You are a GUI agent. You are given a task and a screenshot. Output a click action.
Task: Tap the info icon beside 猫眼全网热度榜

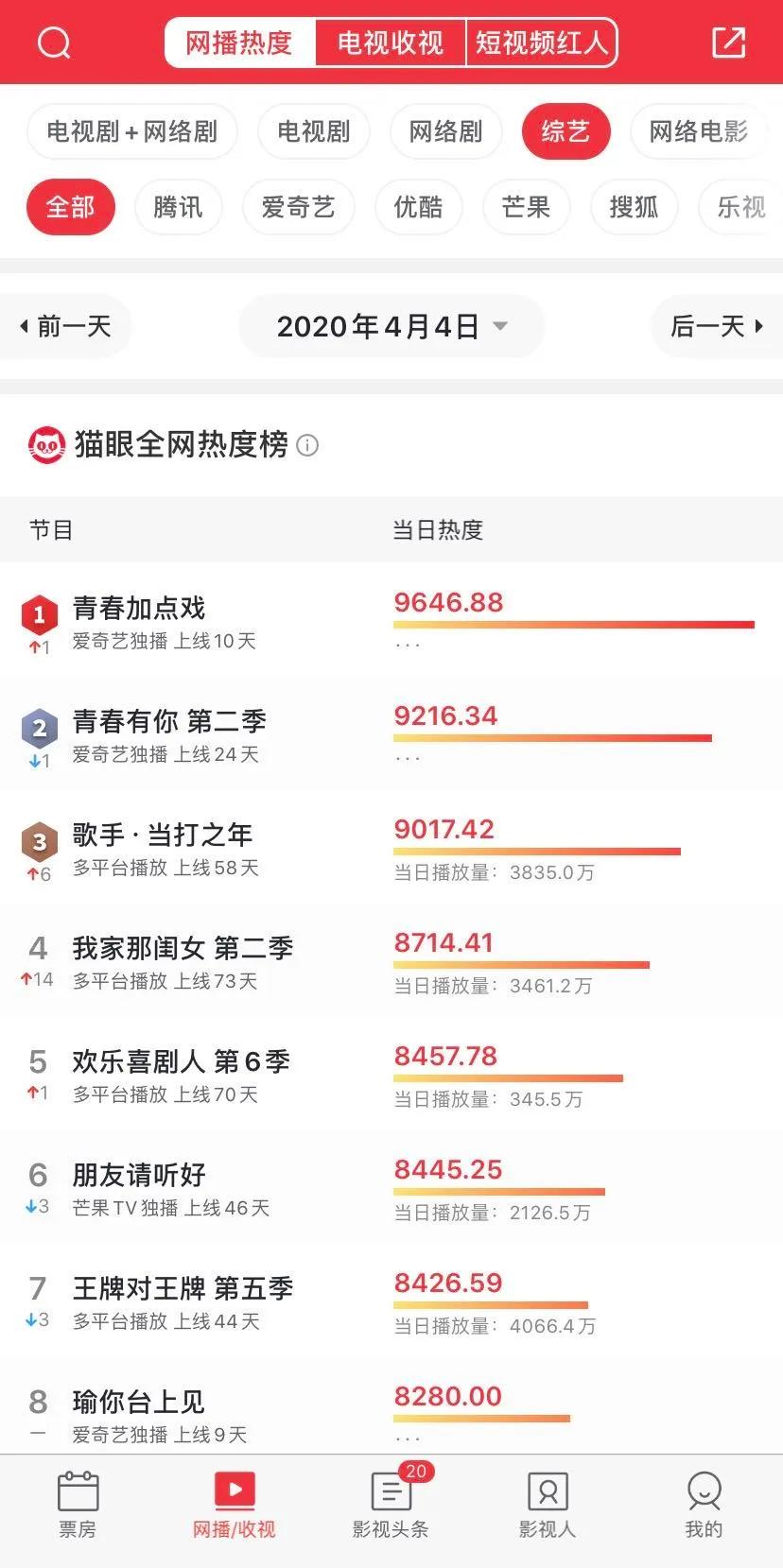tap(307, 445)
